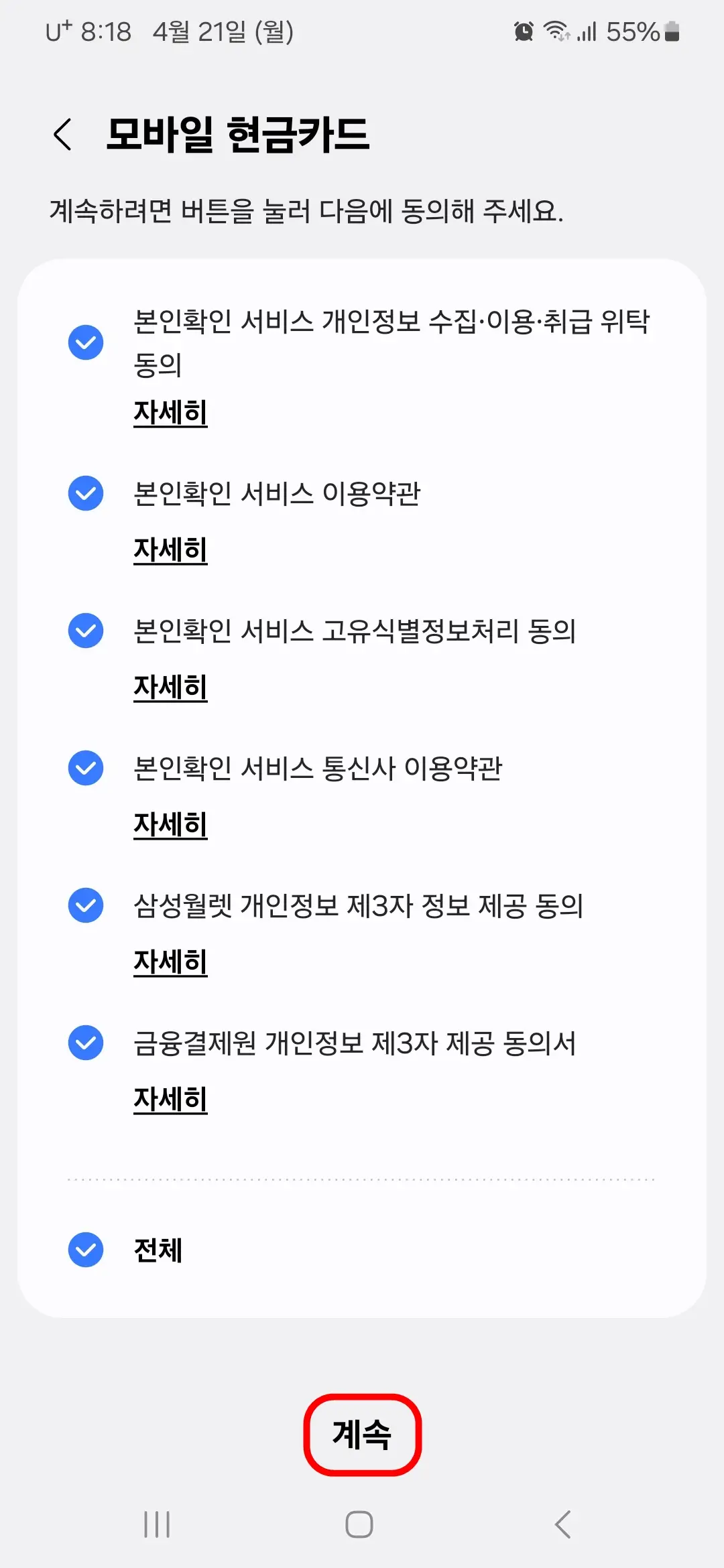Uncheck 본인확인 서비스 이용약관 consent

[85, 495]
